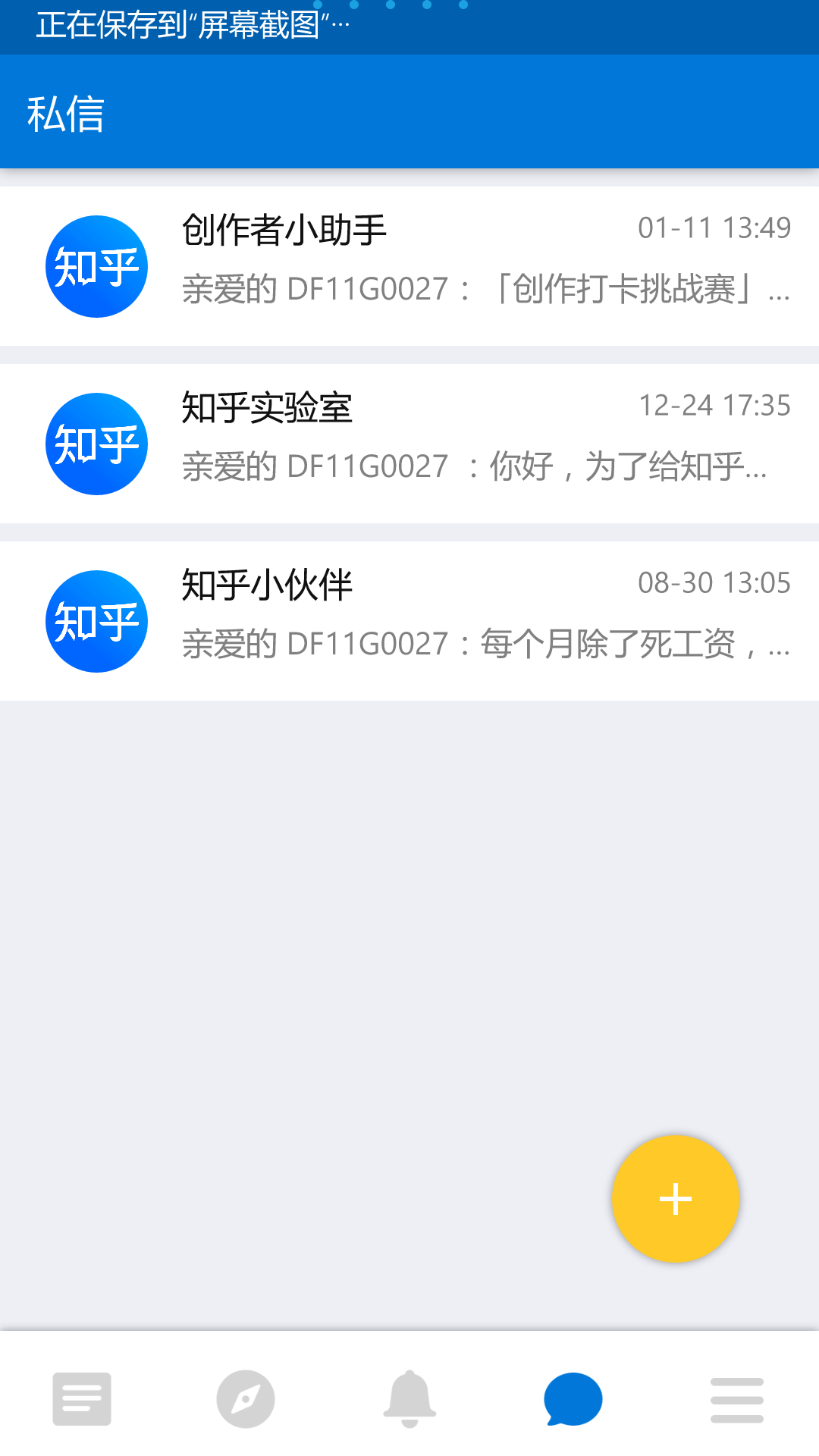Open the 创作者小助手 message thread

pyautogui.click(x=409, y=266)
